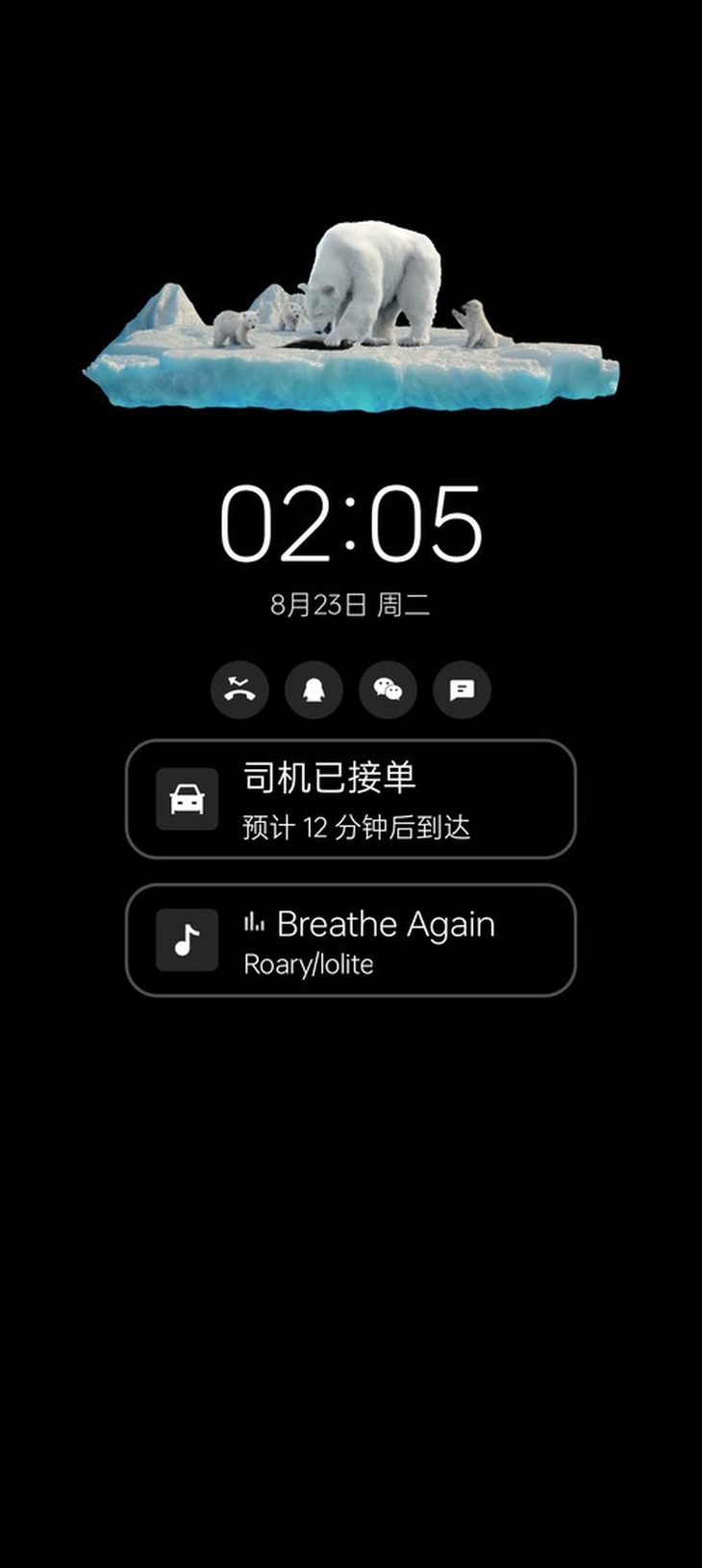Open the missed call notification icon

[239, 690]
